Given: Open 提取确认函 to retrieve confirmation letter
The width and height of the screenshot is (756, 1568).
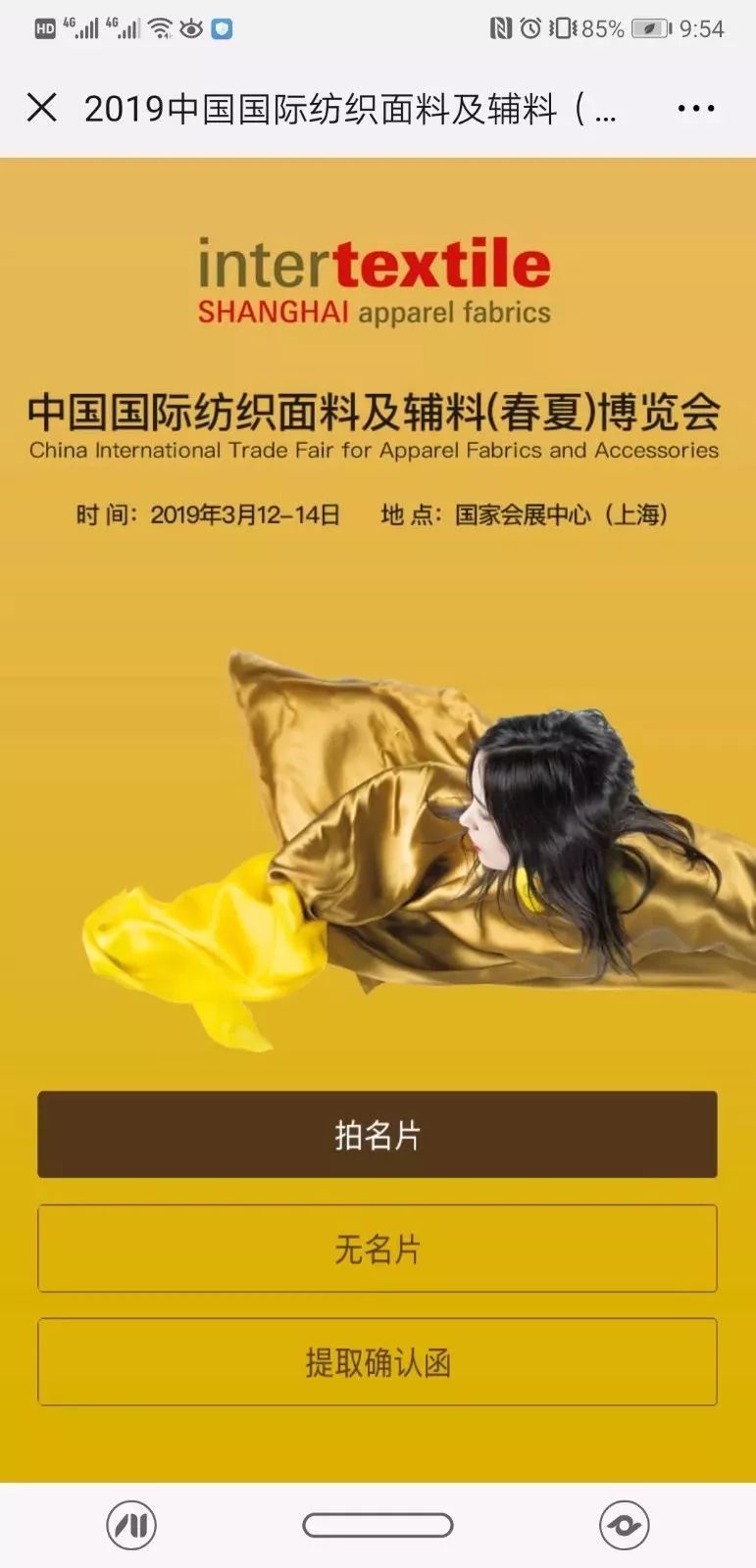Looking at the screenshot, I should coord(378,1362).
